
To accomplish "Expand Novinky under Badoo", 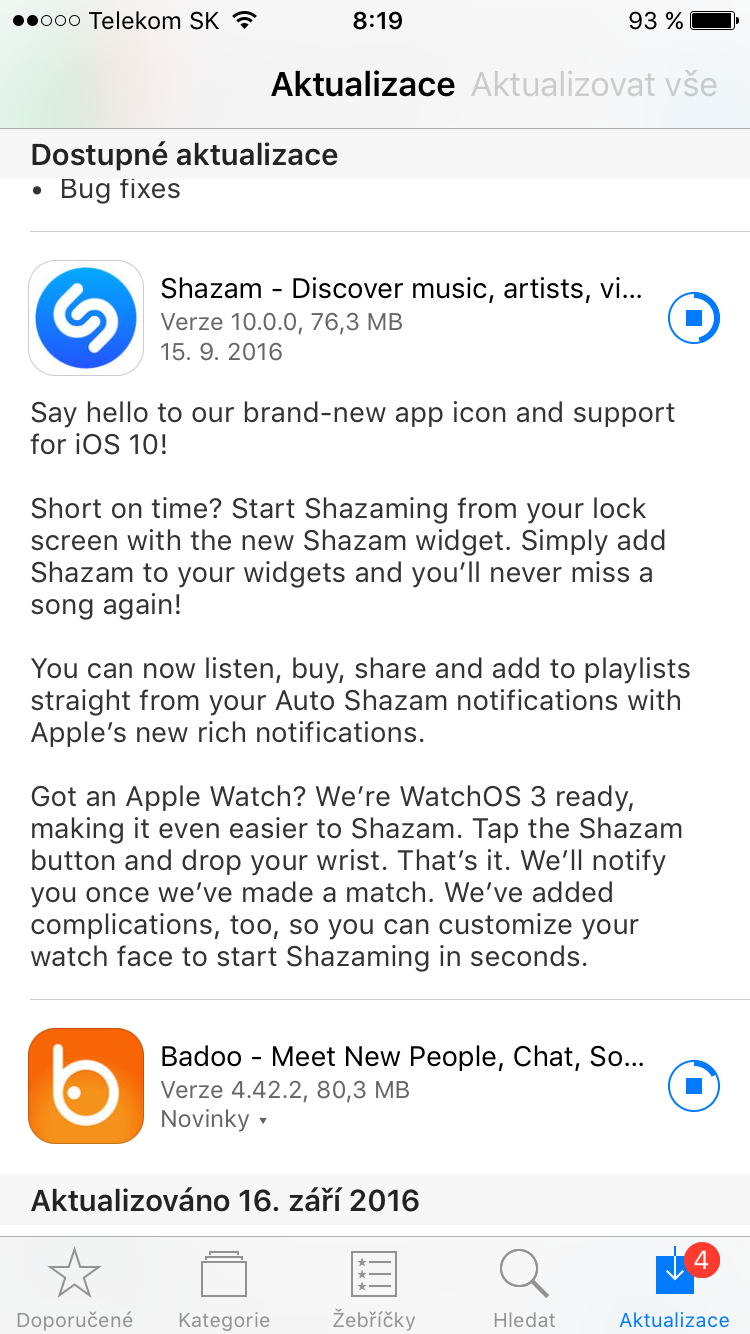I will click(214, 1119).
